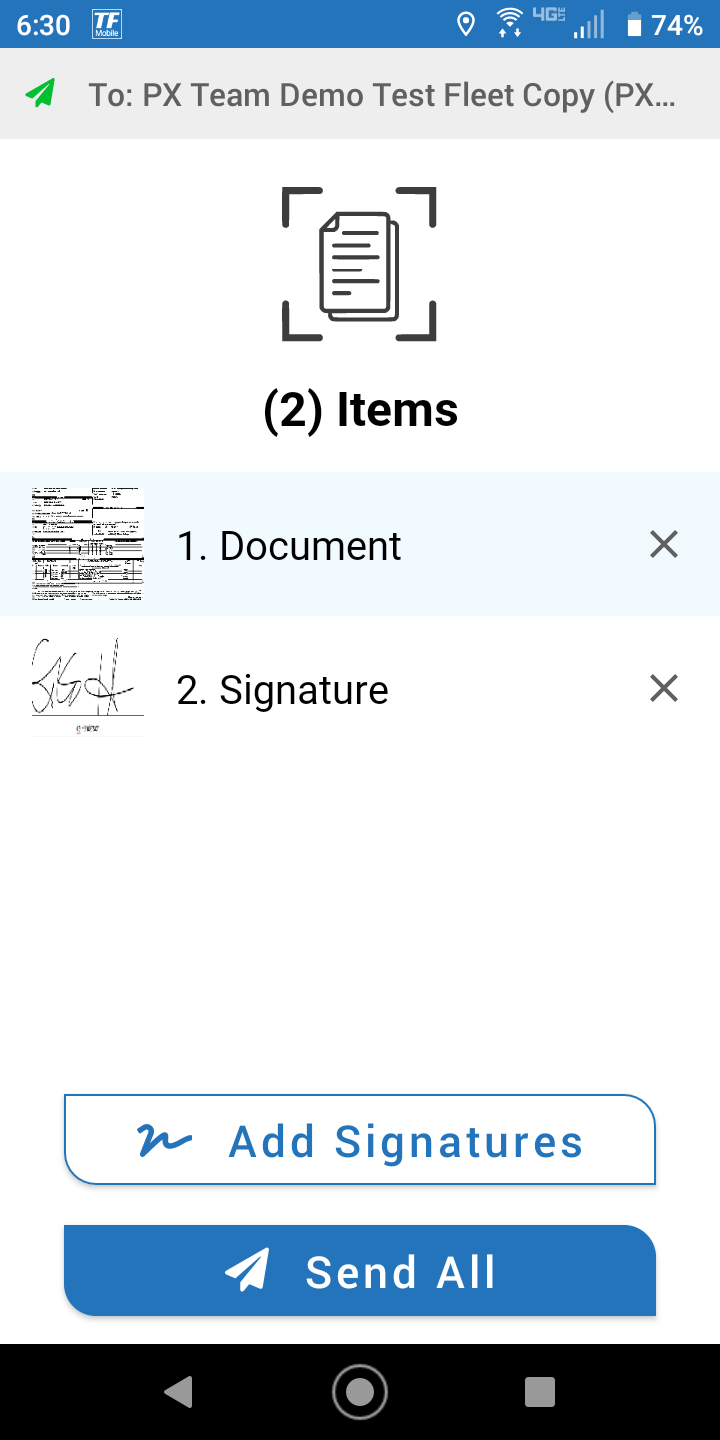This screenshot has height=1440, width=720.
Task: Open the recipient bar for PX Team Demo
Action: [x=360, y=94]
